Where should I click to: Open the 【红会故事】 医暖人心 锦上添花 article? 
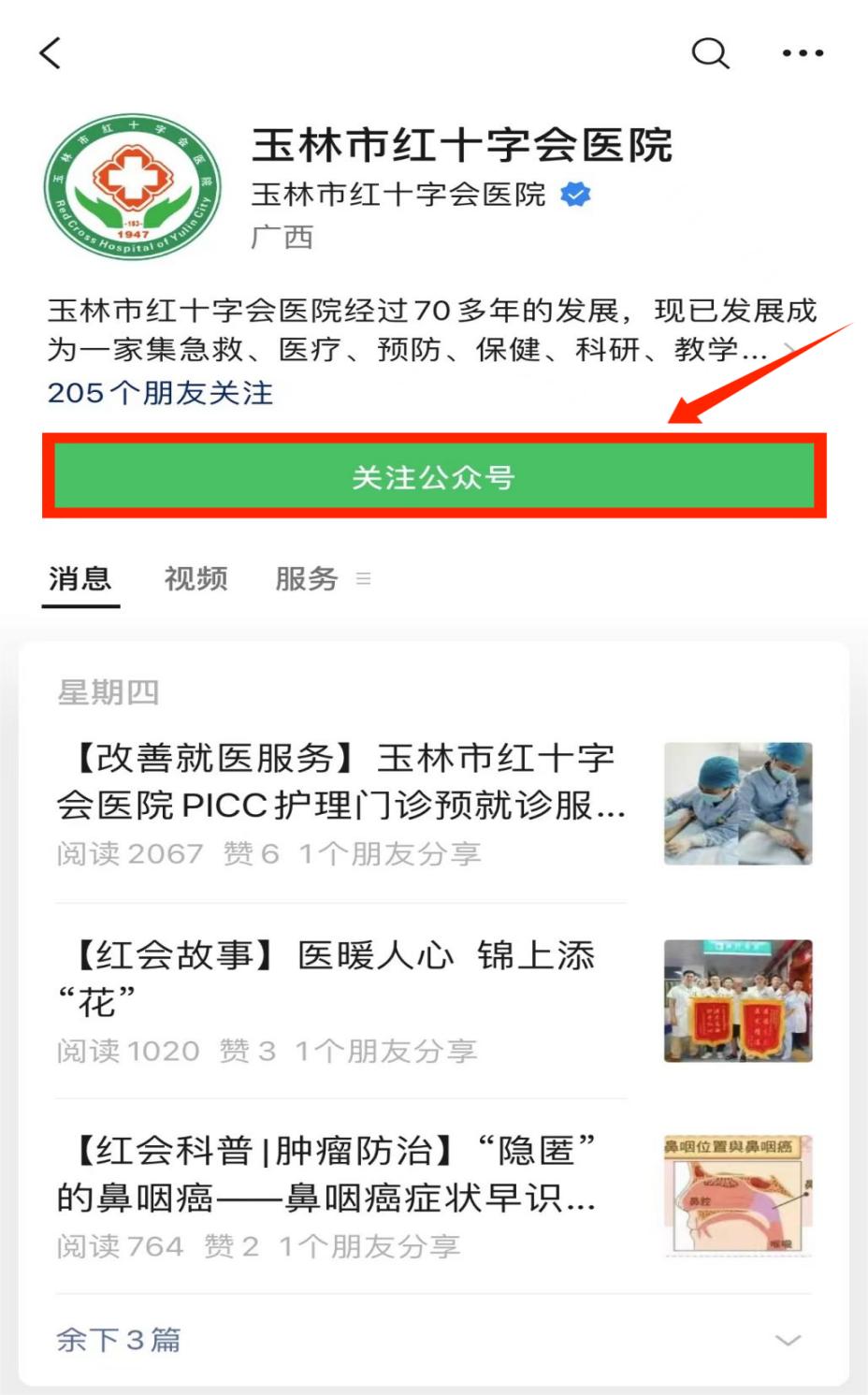341,978
